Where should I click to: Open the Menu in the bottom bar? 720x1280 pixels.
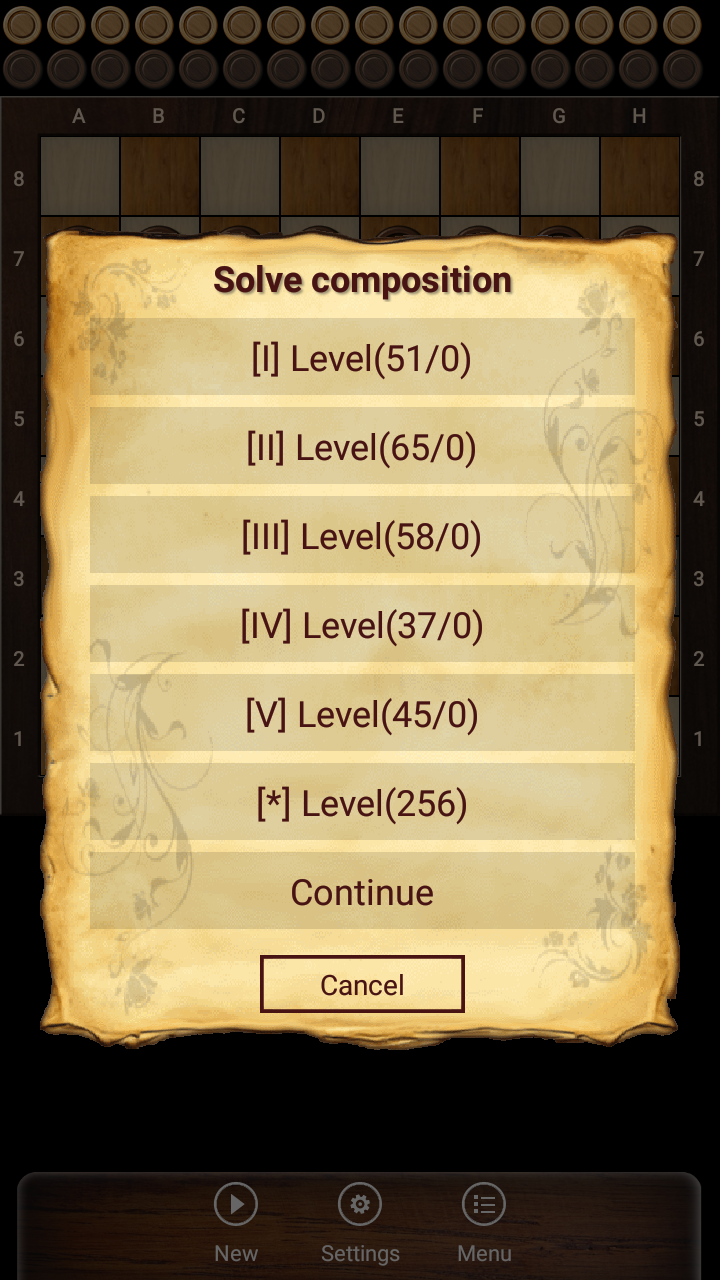485,1223
